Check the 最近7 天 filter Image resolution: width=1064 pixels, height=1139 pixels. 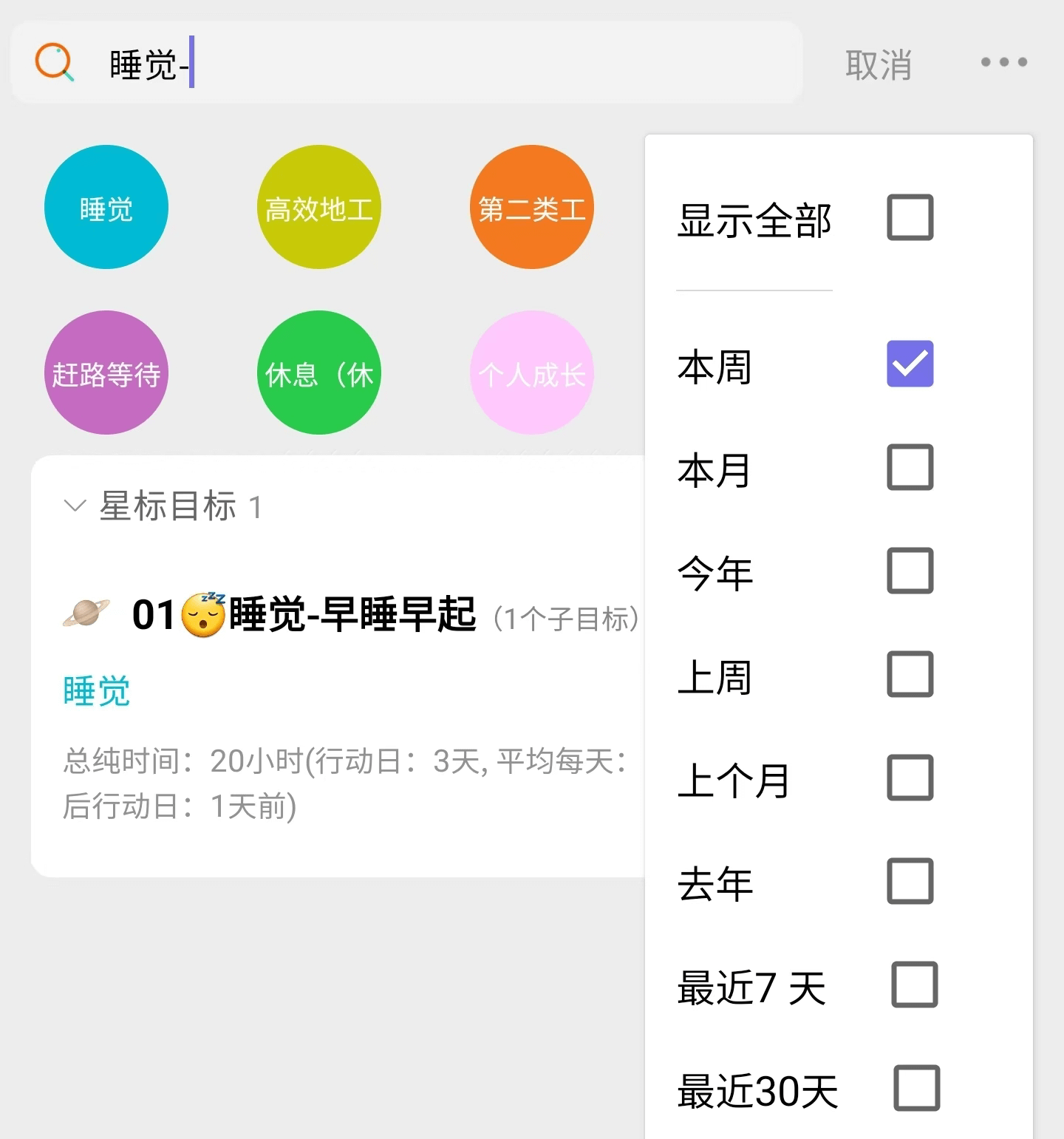click(914, 985)
